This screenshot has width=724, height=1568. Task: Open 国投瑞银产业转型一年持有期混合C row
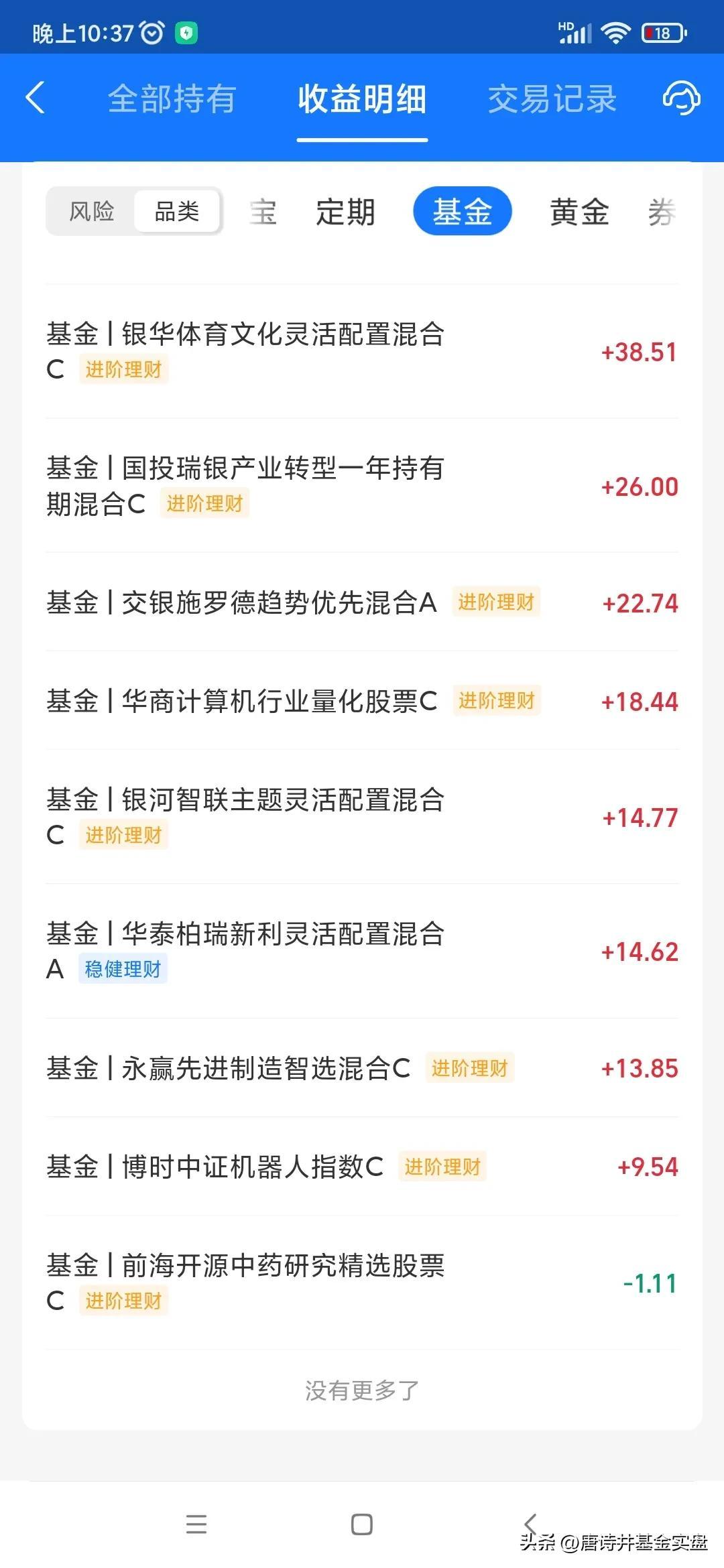[362, 486]
